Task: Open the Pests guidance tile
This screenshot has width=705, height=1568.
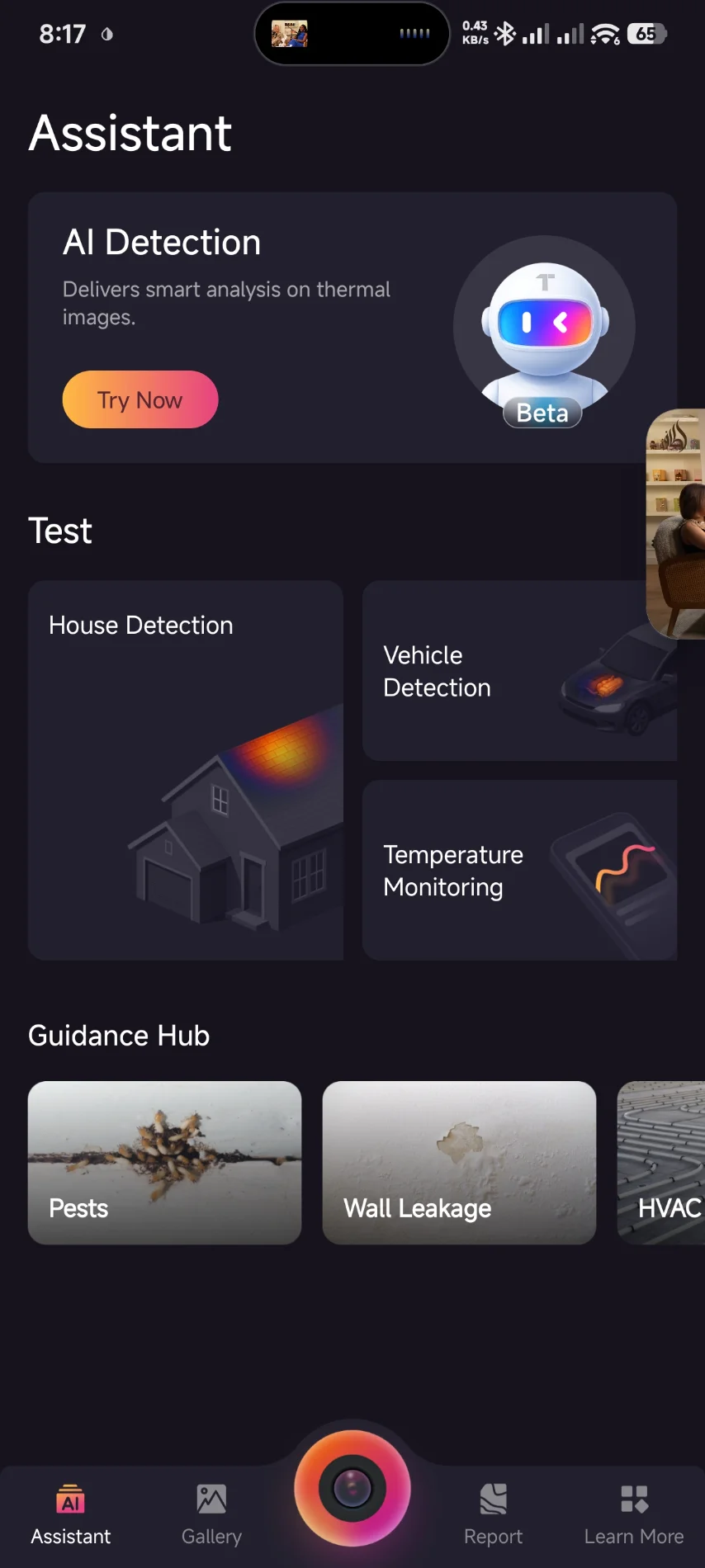Action: click(x=164, y=1162)
